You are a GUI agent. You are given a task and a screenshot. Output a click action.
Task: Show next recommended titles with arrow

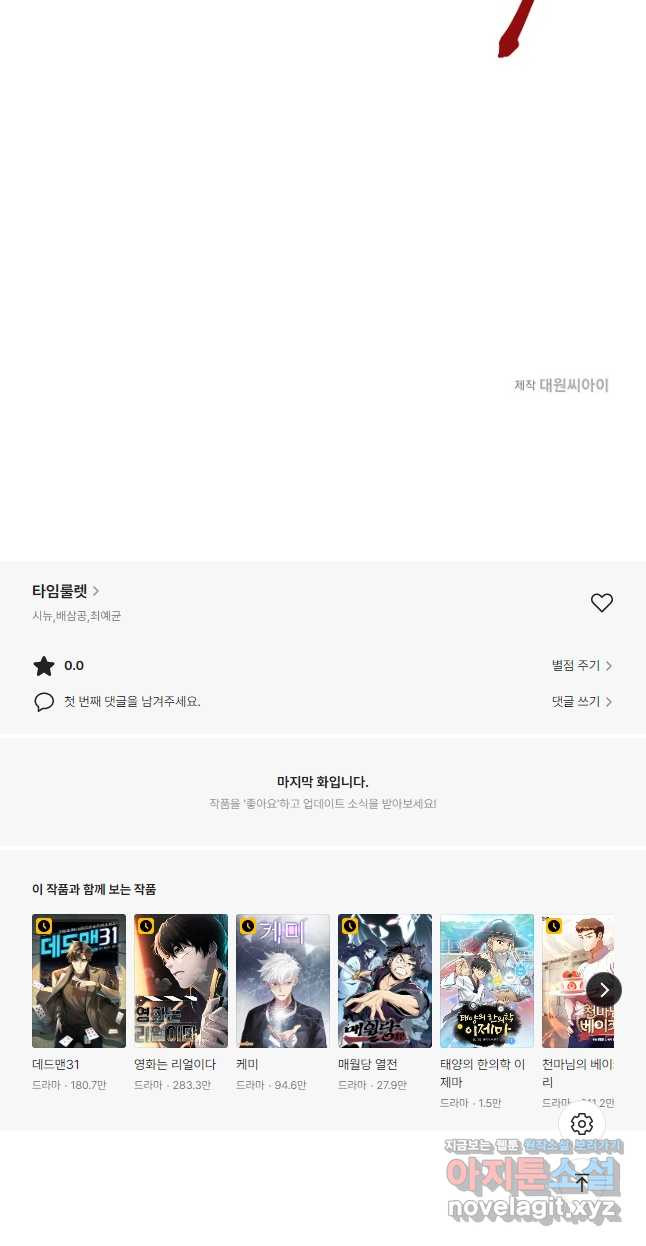(604, 990)
